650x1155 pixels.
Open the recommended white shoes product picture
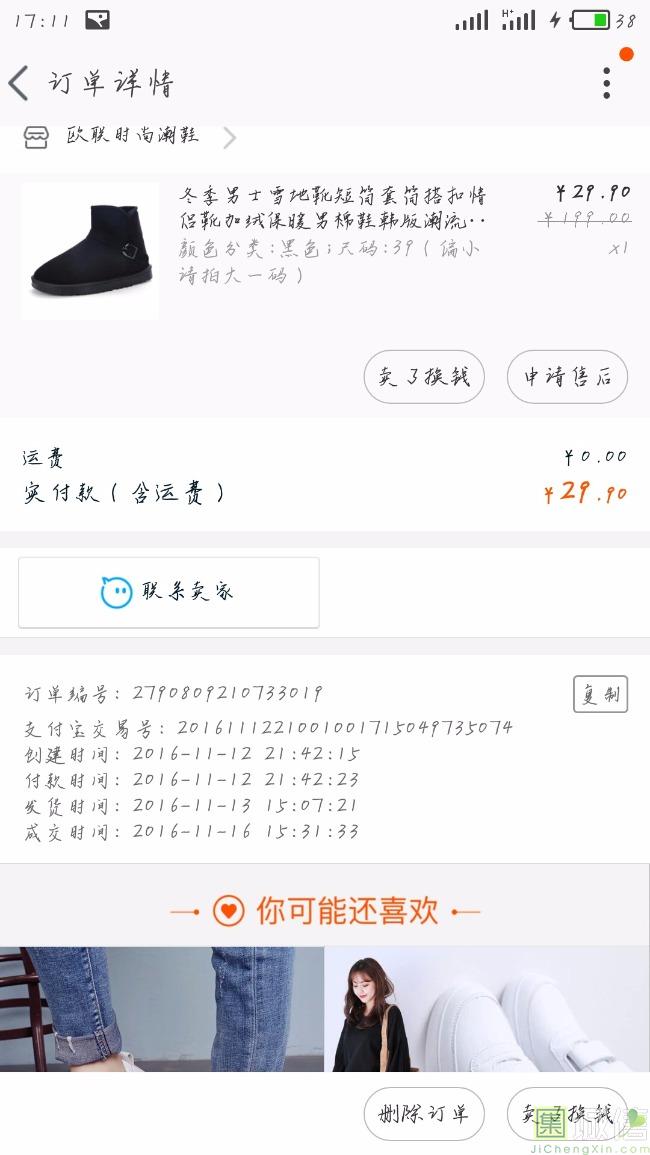point(487,1008)
